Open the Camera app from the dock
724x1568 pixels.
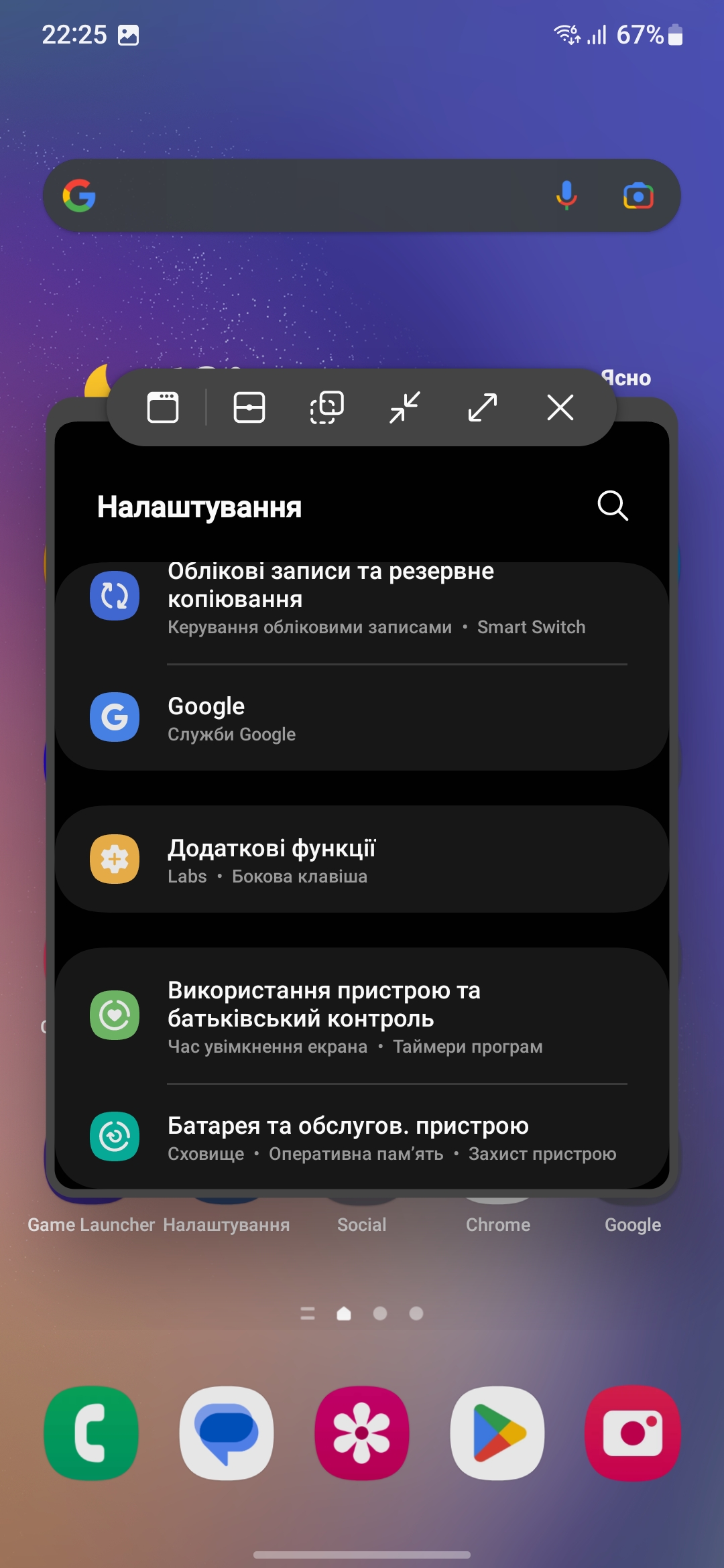tap(633, 1433)
